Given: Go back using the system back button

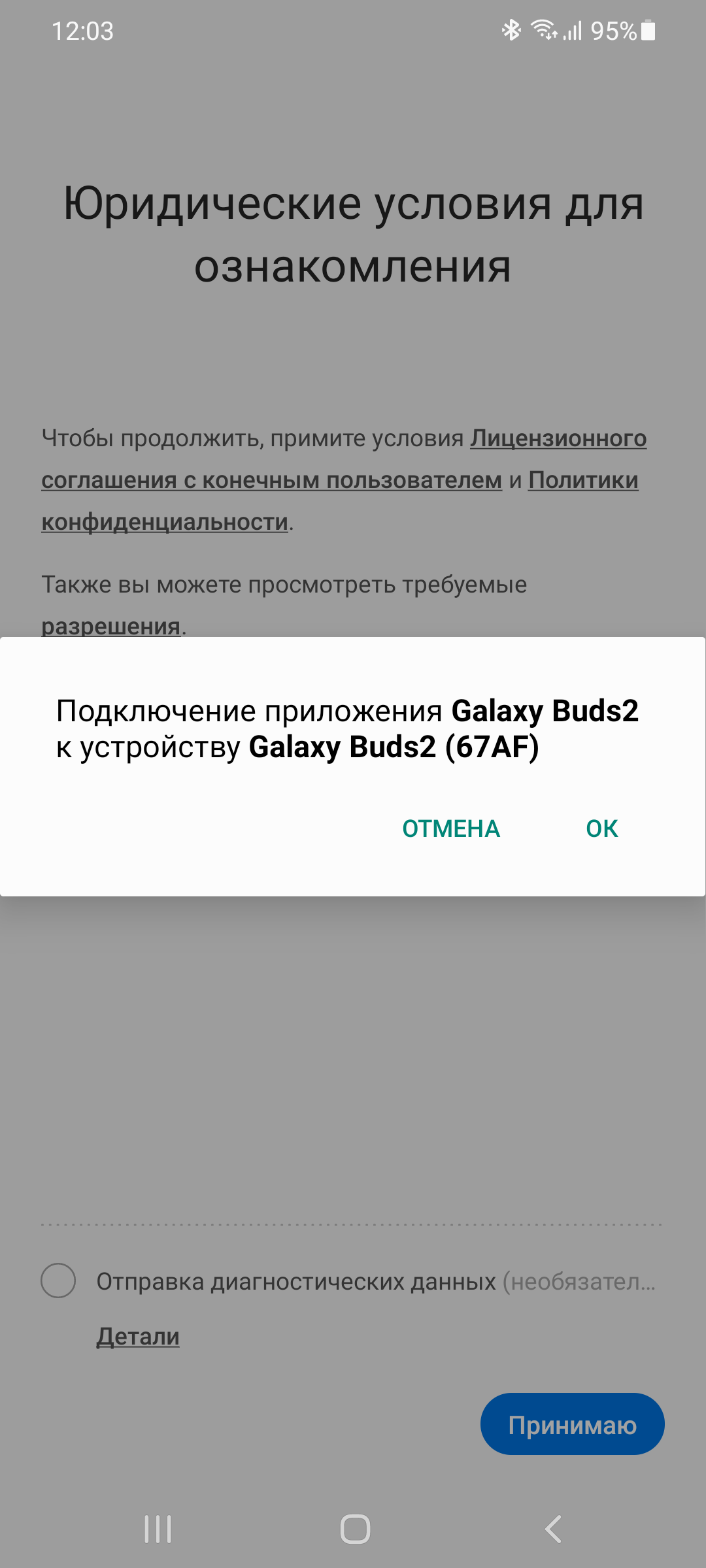Looking at the screenshot, I should tap(553, 1529).
